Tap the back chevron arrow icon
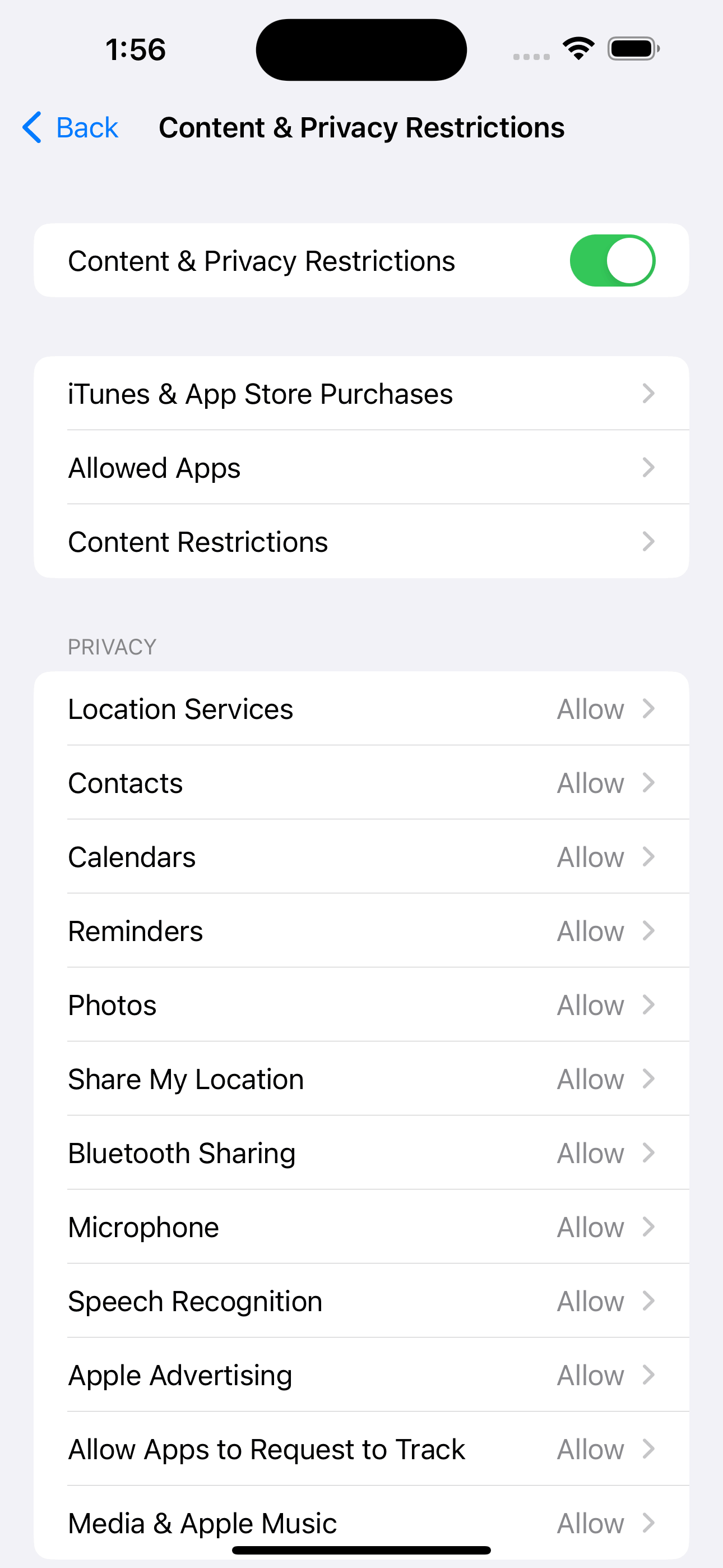723x1568 pixels. coord(33,127)
